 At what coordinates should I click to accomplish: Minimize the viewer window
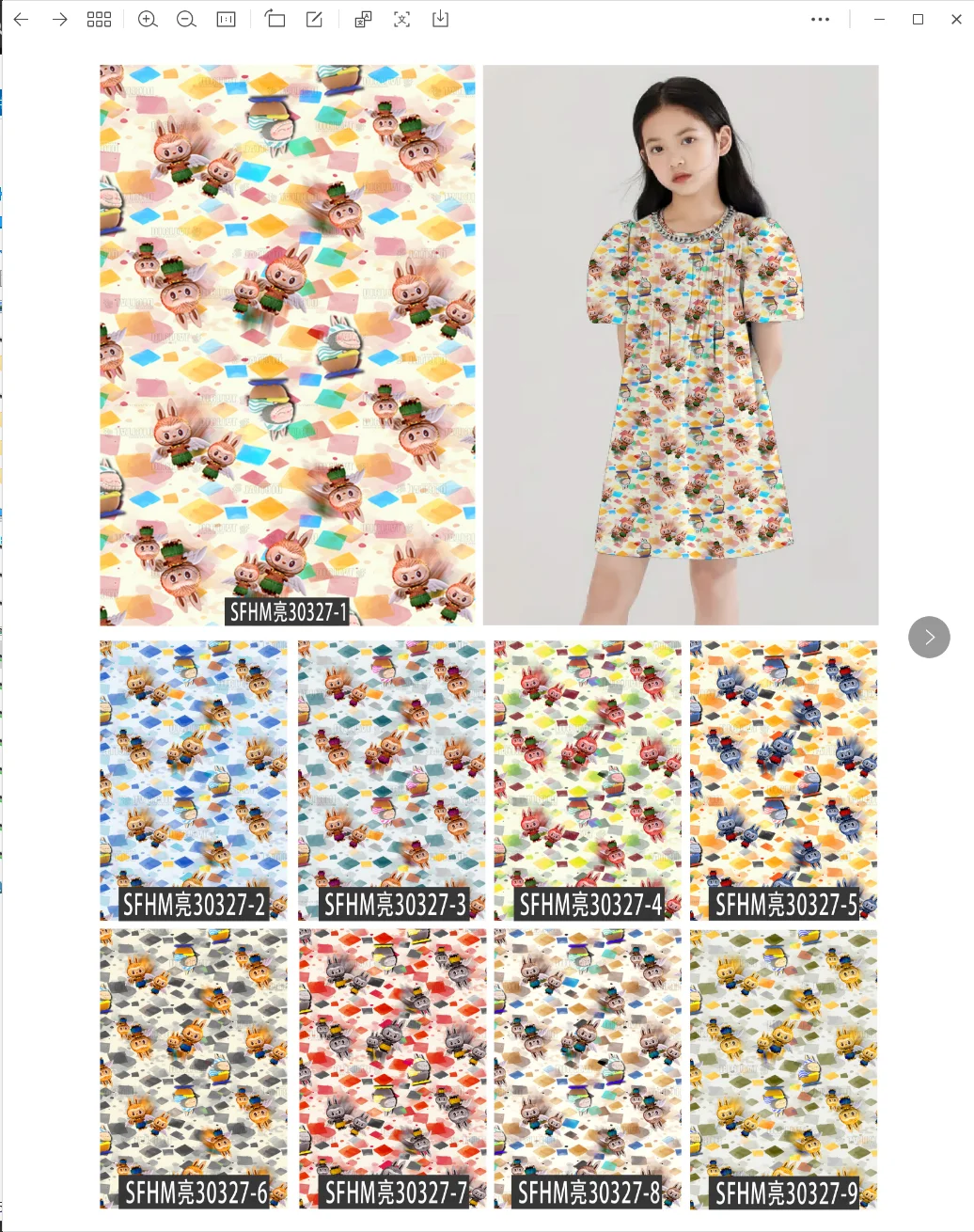click(879, 19)
